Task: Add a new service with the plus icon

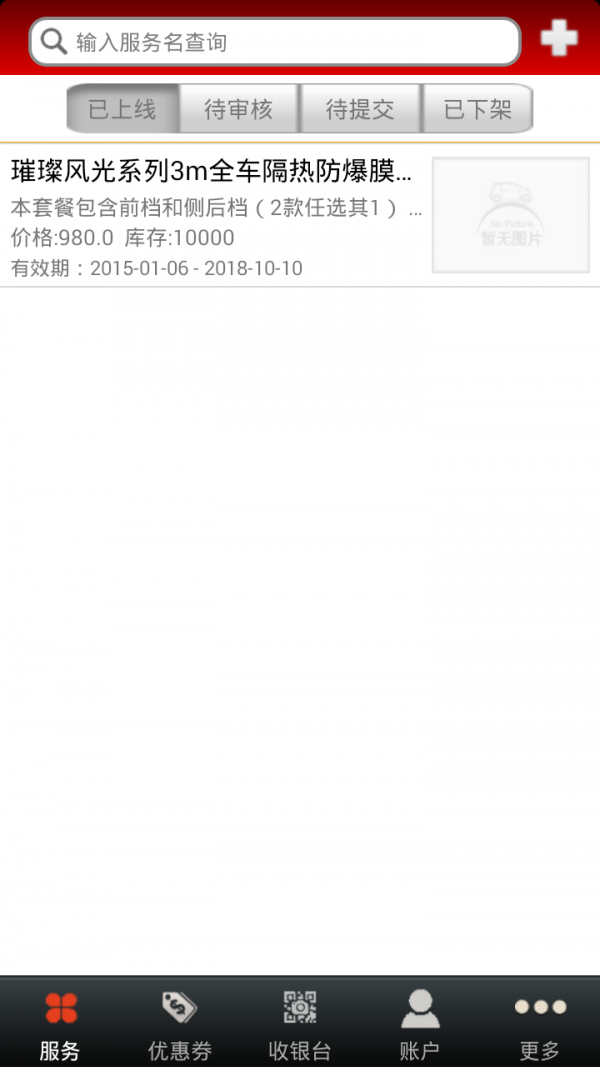Action: (x=559, y=38)
